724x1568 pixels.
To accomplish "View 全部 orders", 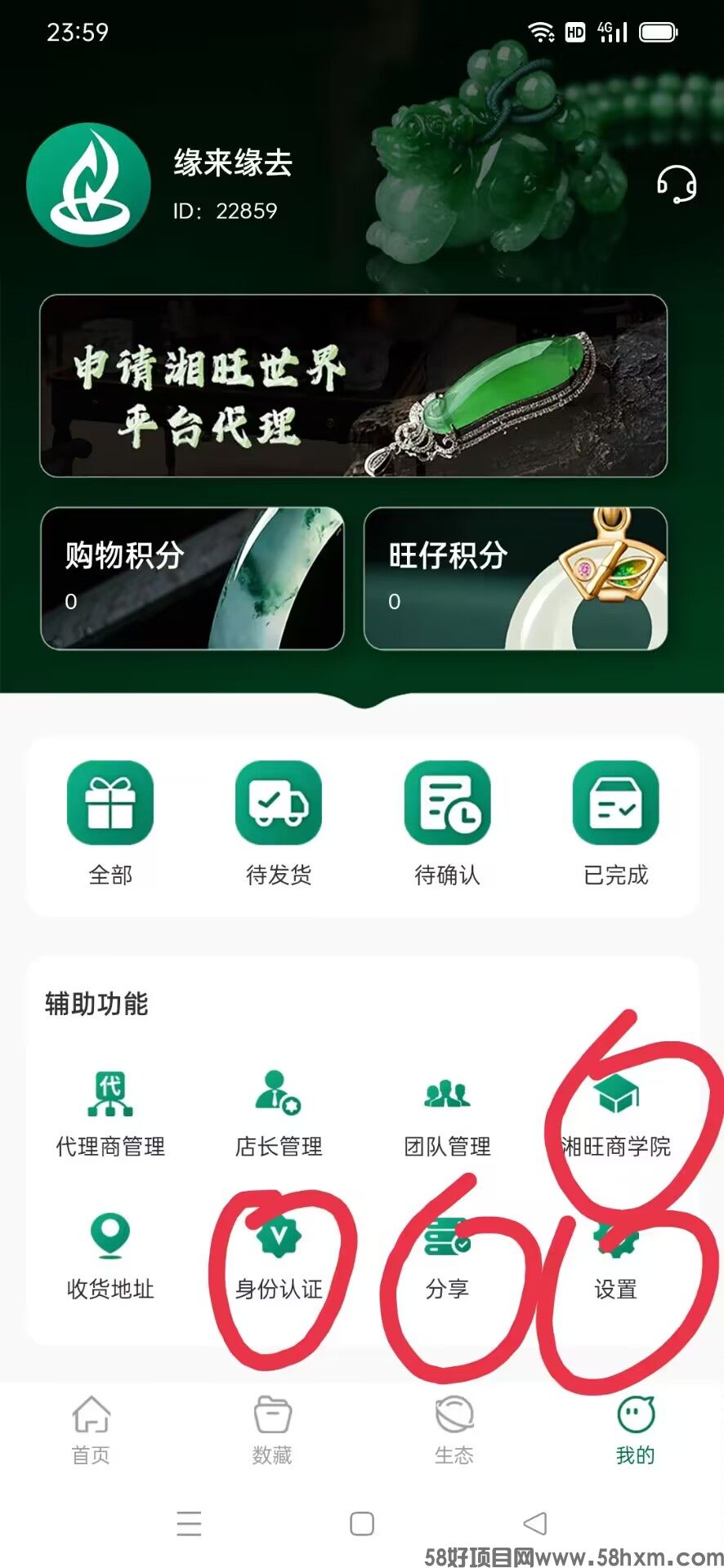I will point(110,821).
